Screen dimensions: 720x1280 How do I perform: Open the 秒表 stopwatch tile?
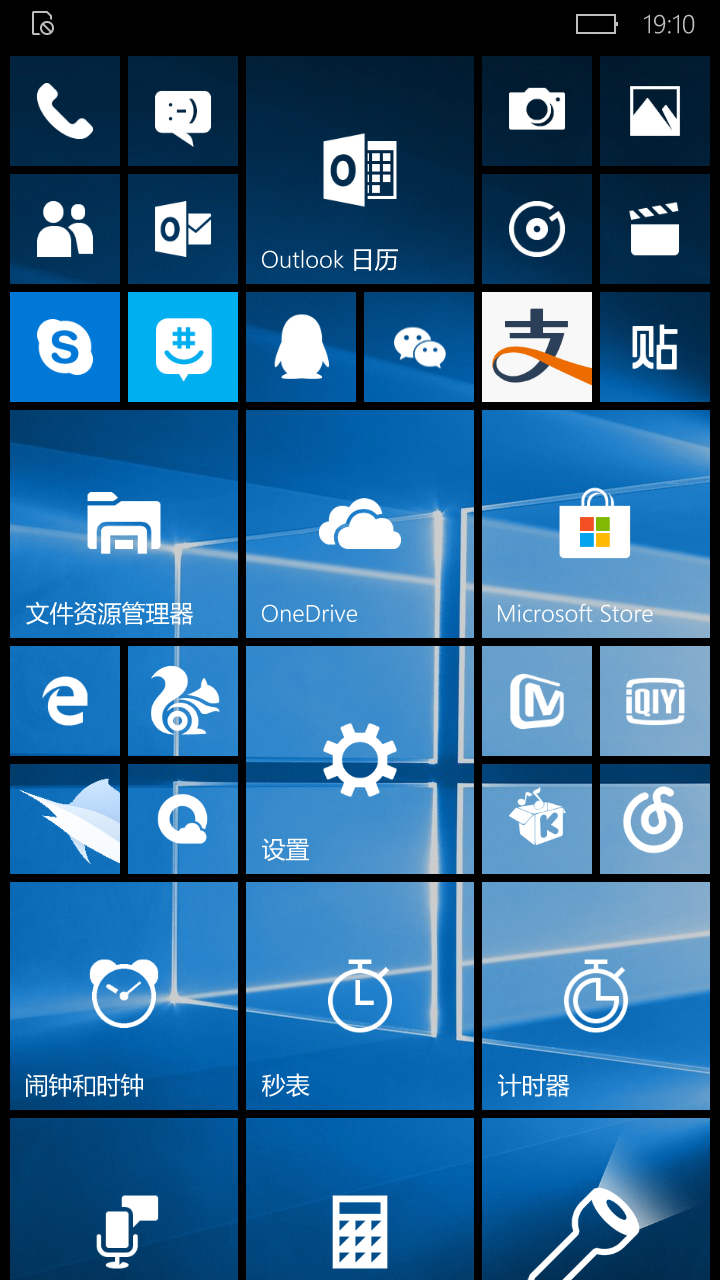[x=360, y=996]
